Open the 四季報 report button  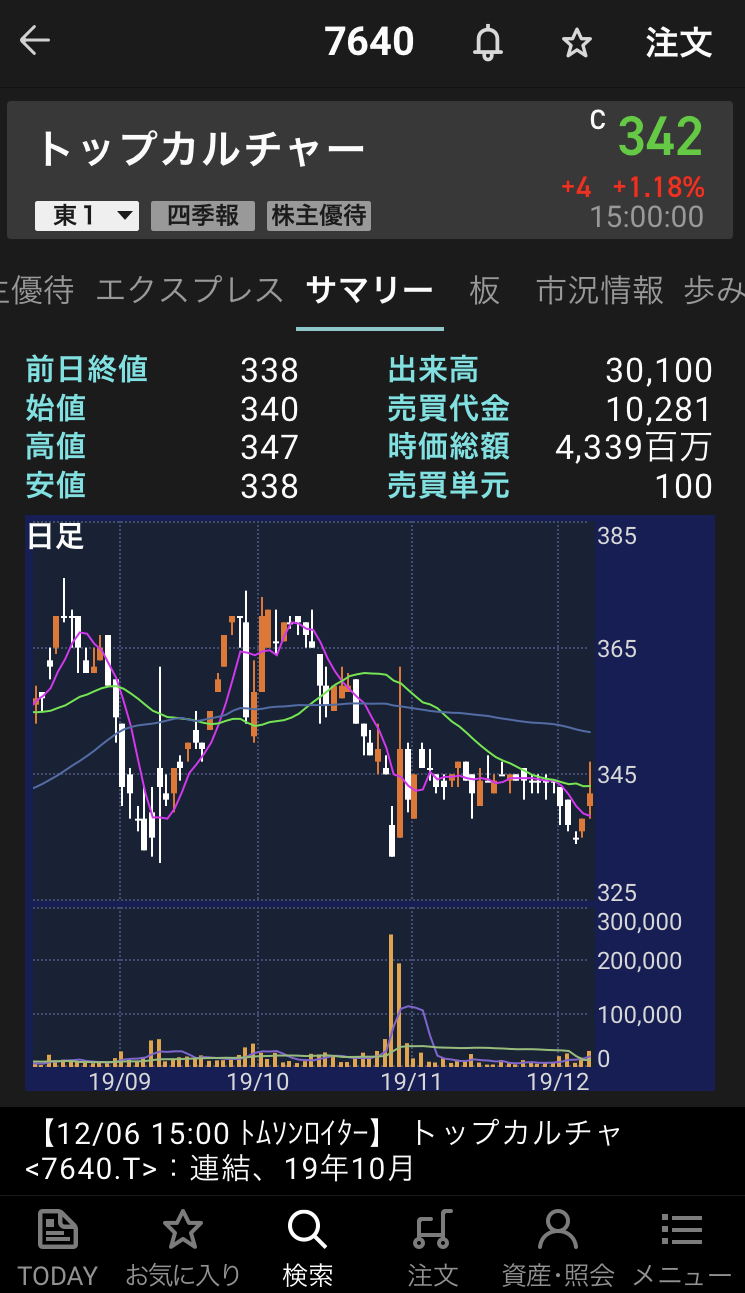click(203, 216)
